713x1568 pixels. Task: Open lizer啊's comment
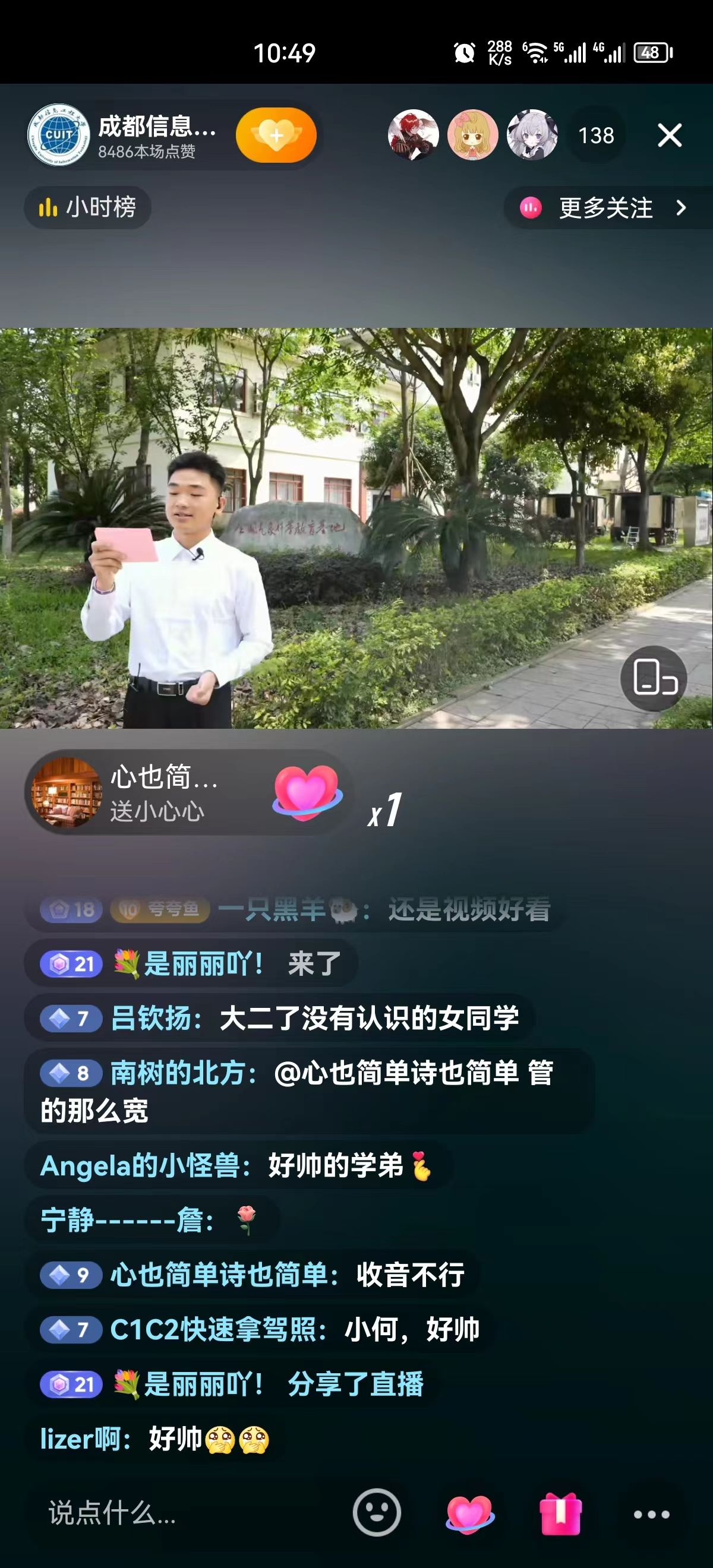pyautogui.click(x=155, y=1439)
